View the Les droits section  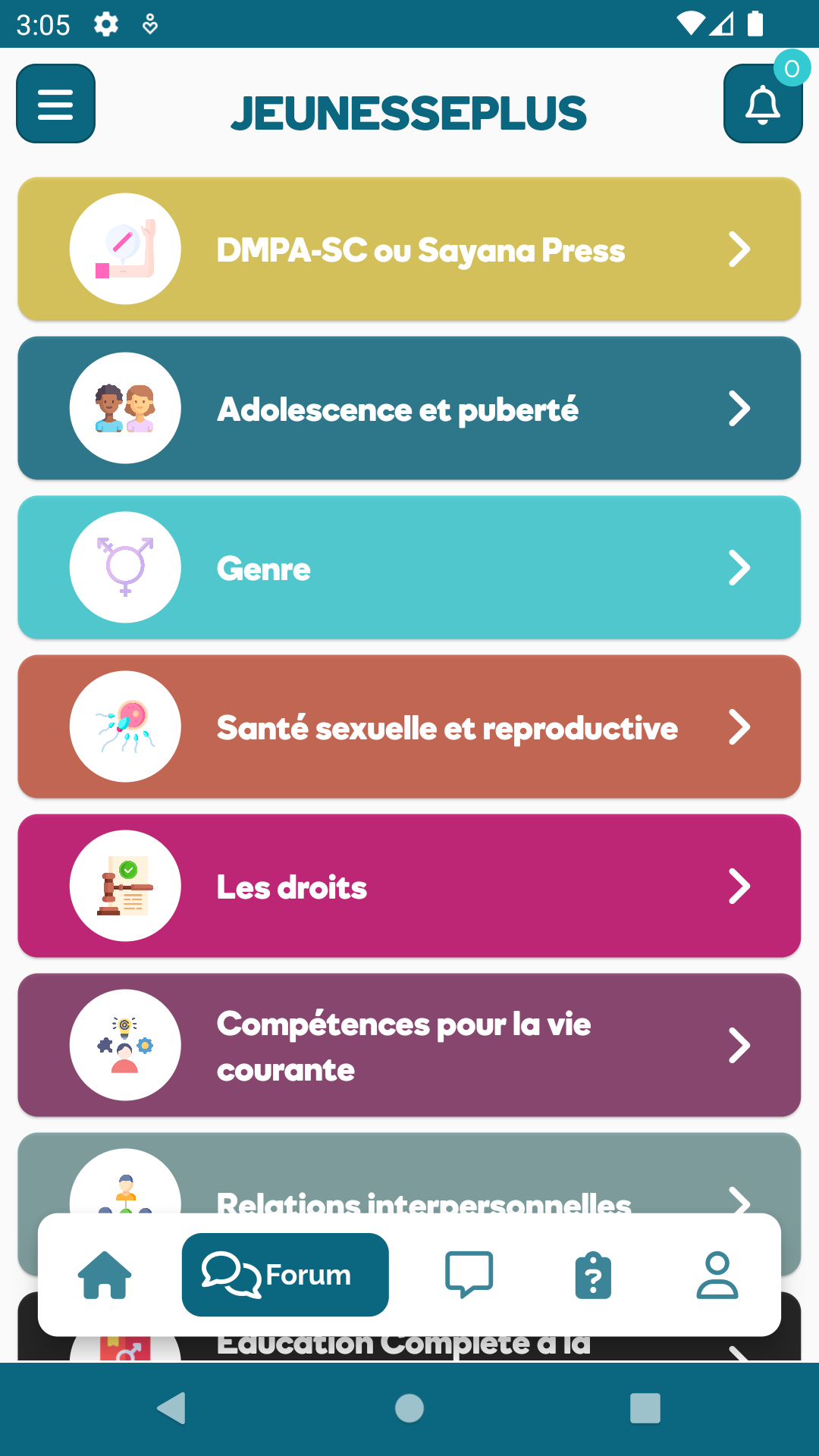pos(409,886)
